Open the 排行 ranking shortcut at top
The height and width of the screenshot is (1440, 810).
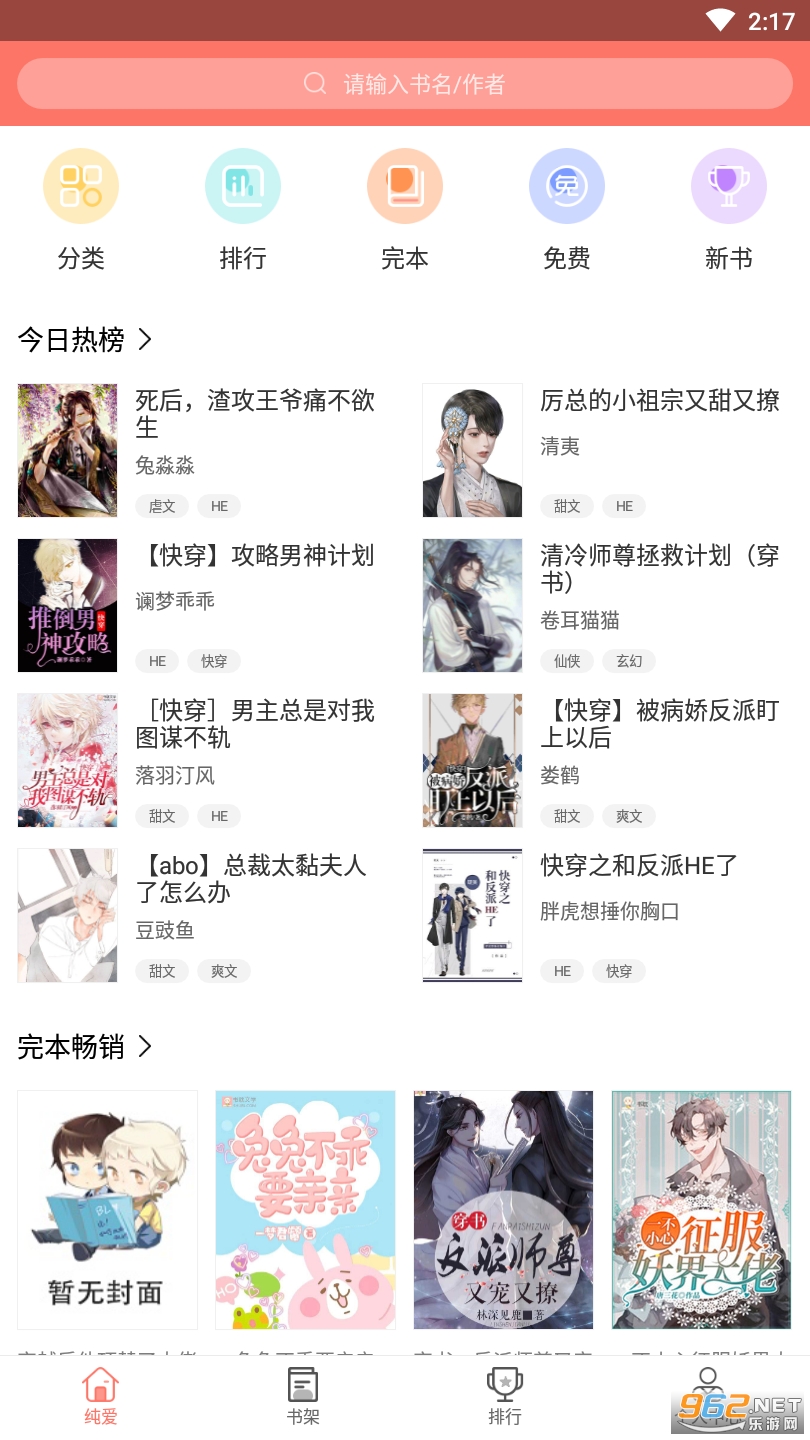[243, 210]
